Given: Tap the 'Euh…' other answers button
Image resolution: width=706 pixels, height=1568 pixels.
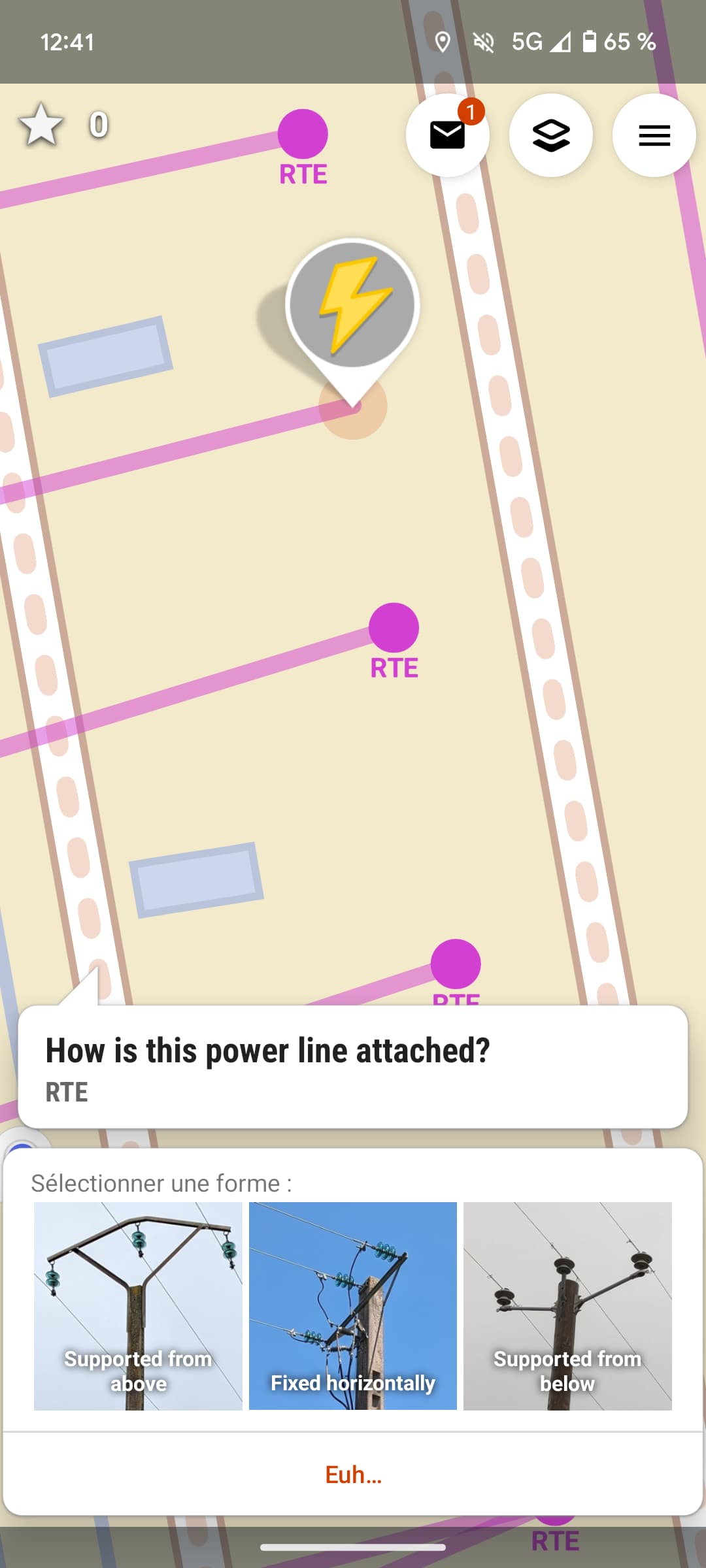Looking at the screenshot, I should (353, 1475).
